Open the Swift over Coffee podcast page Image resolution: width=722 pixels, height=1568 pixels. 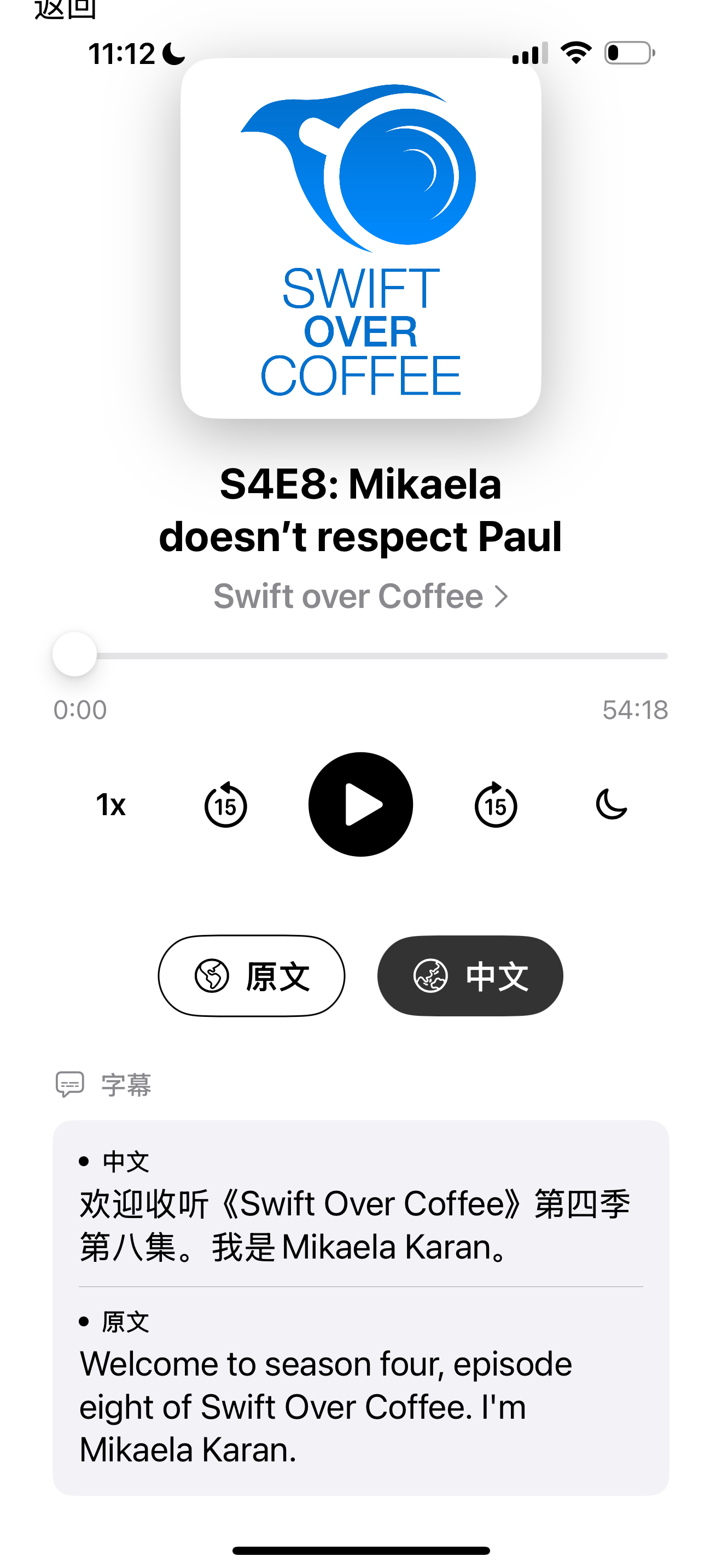pos(360,596)
